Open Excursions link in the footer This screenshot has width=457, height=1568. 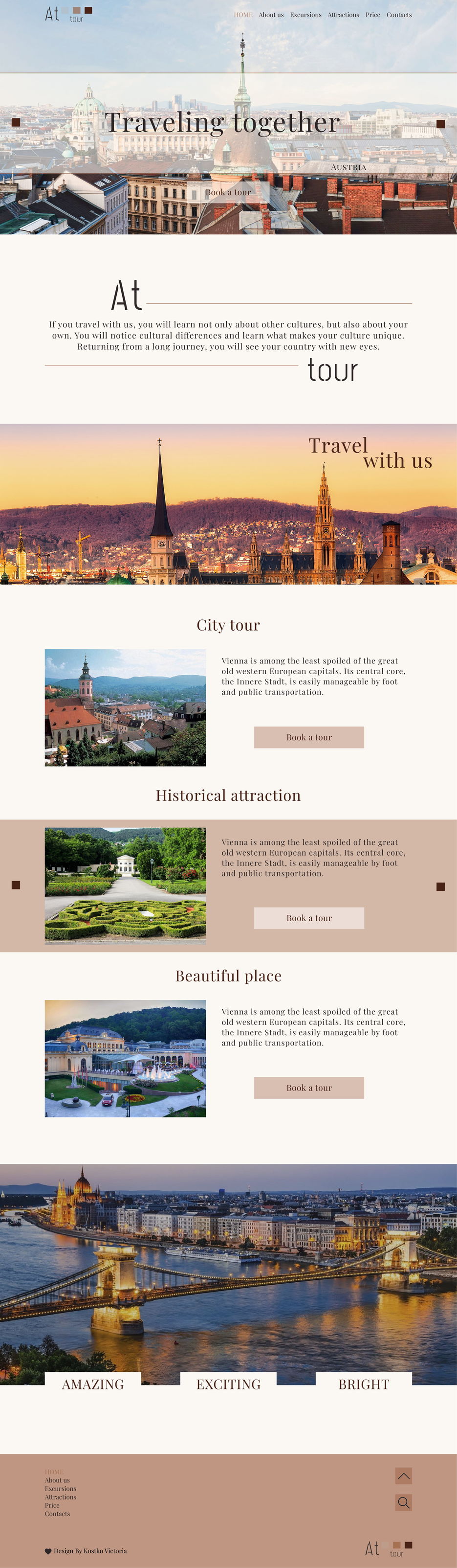(60, 1488)
